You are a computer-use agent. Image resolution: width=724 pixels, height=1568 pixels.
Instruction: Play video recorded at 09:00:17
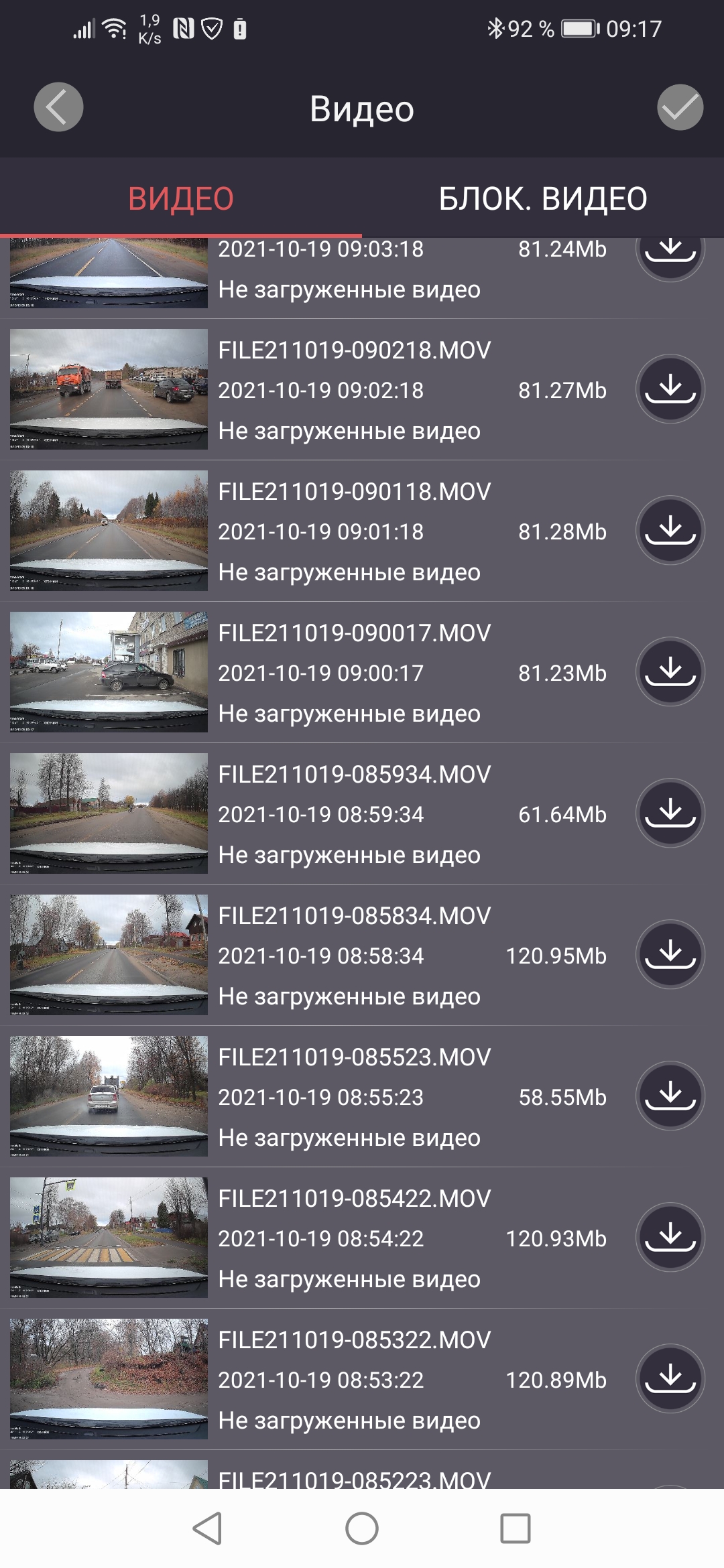click(x=109, y=671)
